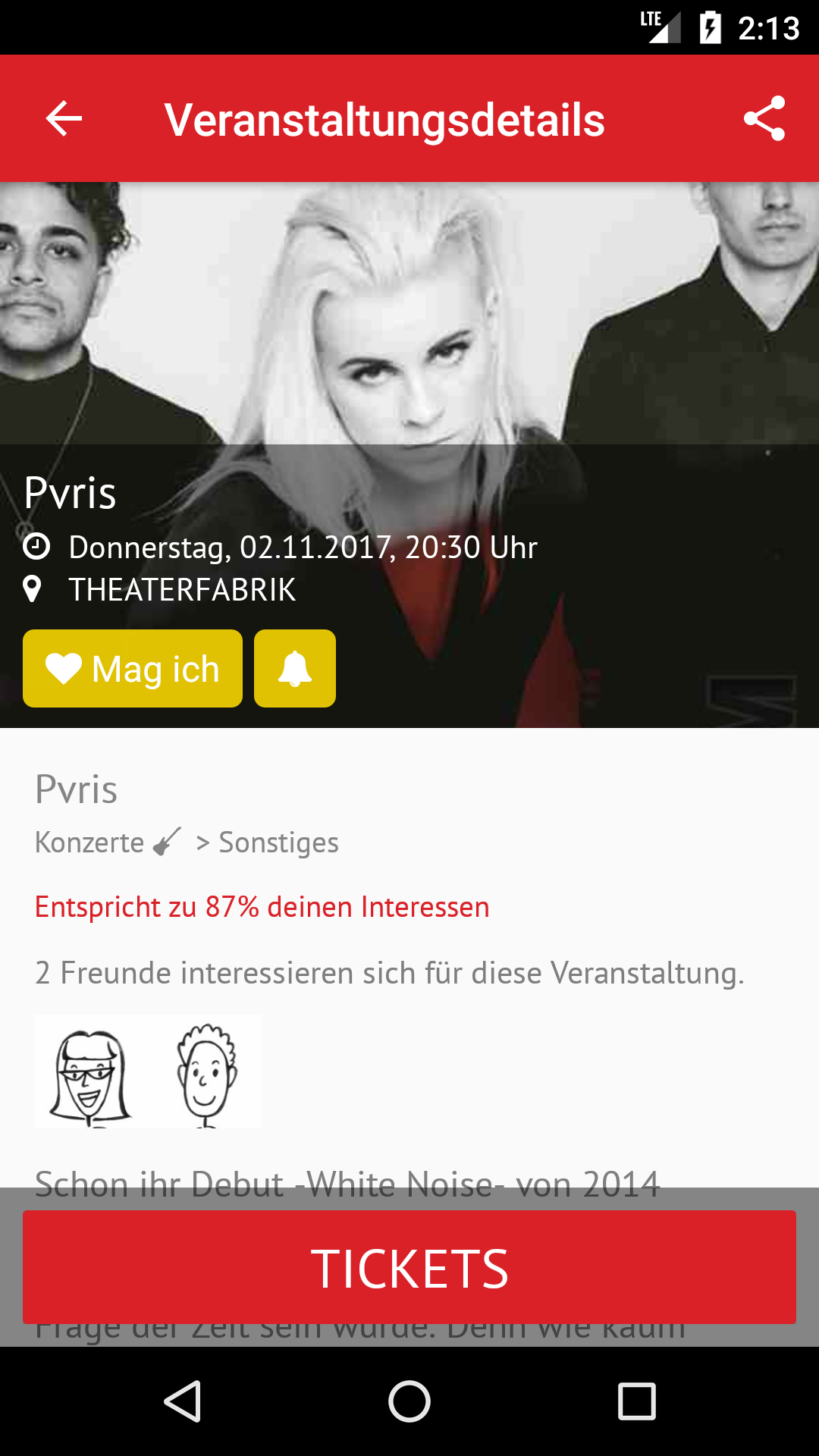Open recent apps overview

click(x=636, y=1401)
